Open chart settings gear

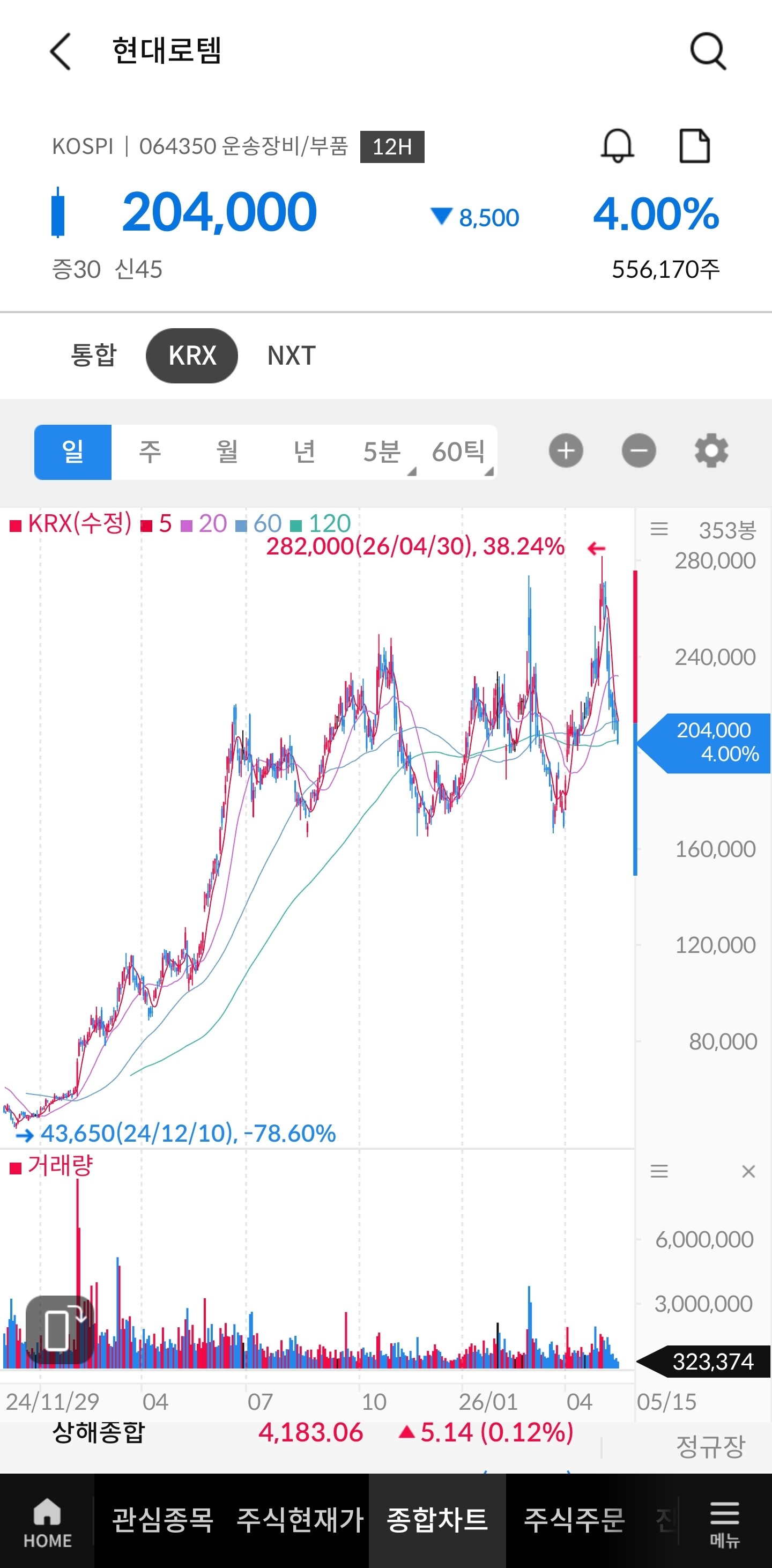pyautogui.click(x=711, y=451)
